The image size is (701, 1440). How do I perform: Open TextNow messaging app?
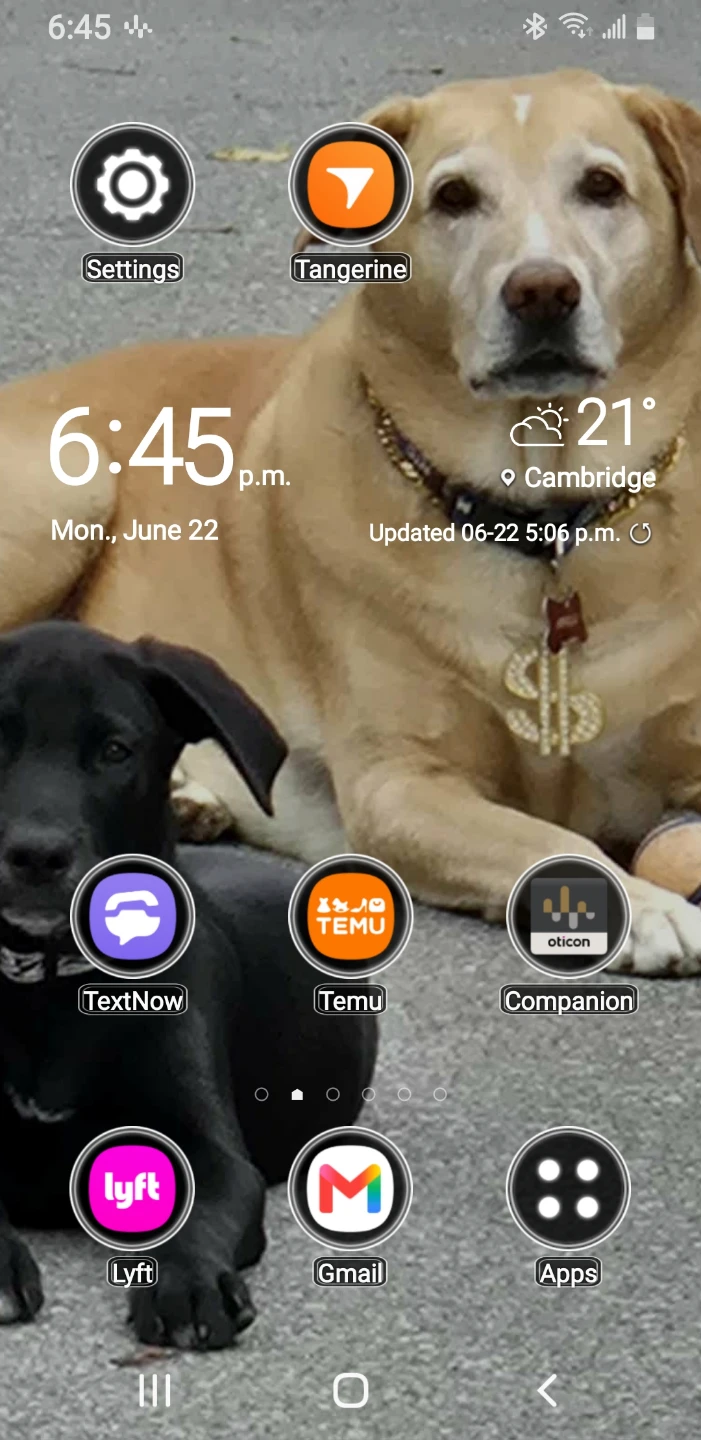coord(132,916)
